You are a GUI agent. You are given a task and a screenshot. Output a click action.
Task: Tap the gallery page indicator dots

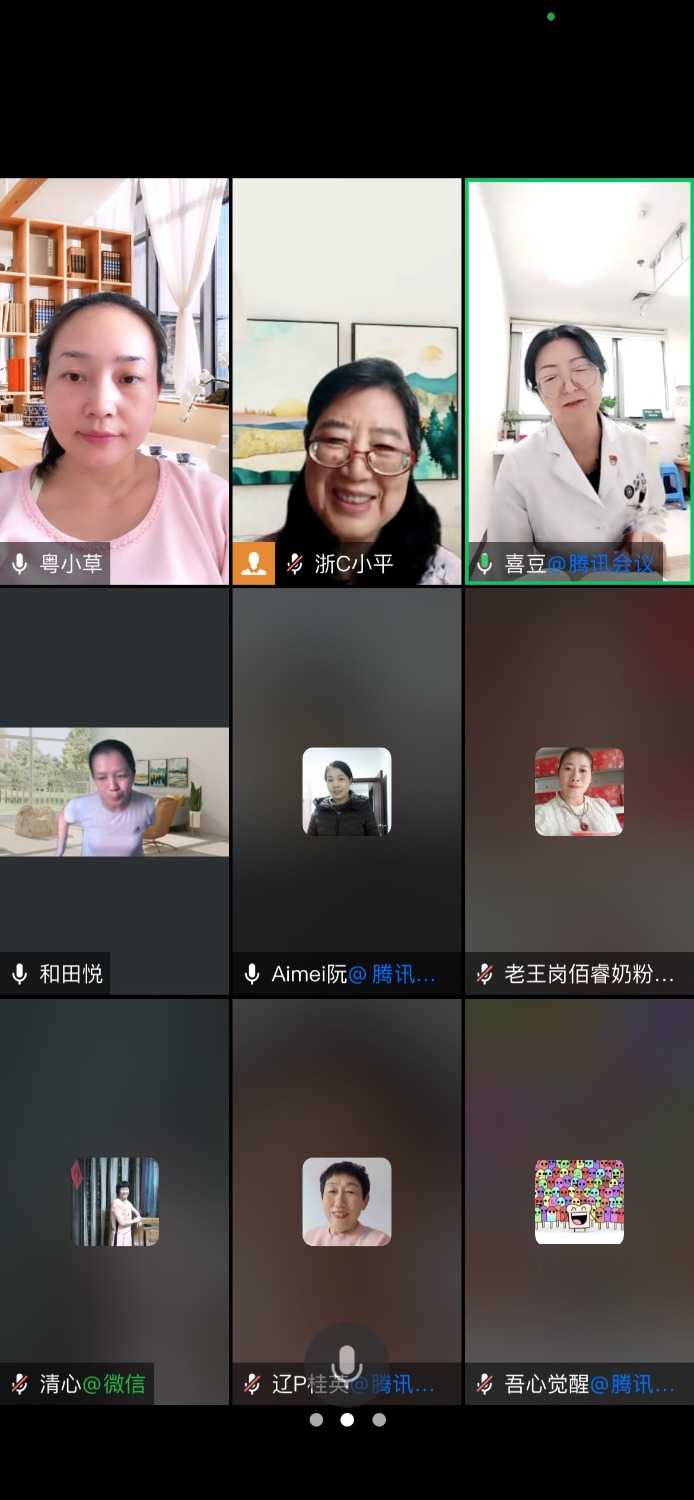[347, 1419]
